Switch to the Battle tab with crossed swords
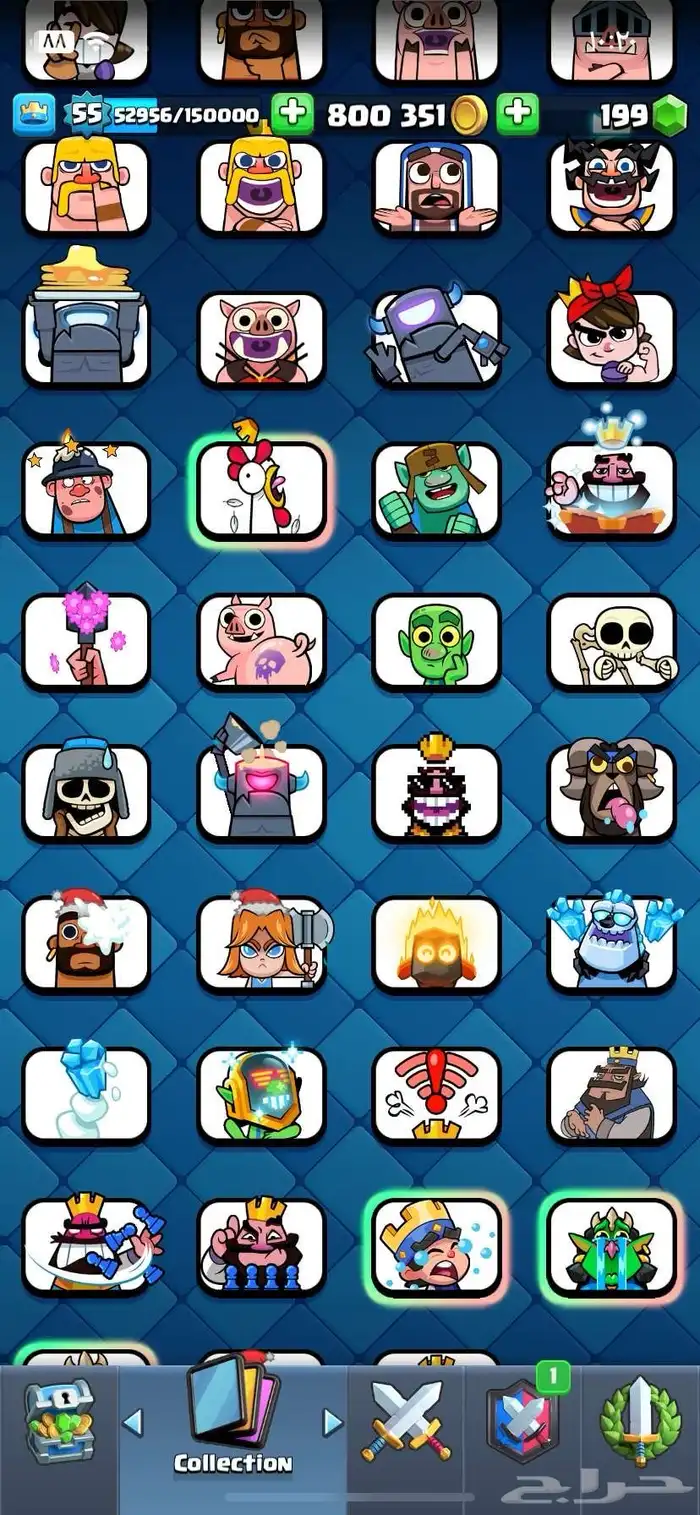The width and height of the screenshot is (700, 1515). click(x=405, y=1418)
